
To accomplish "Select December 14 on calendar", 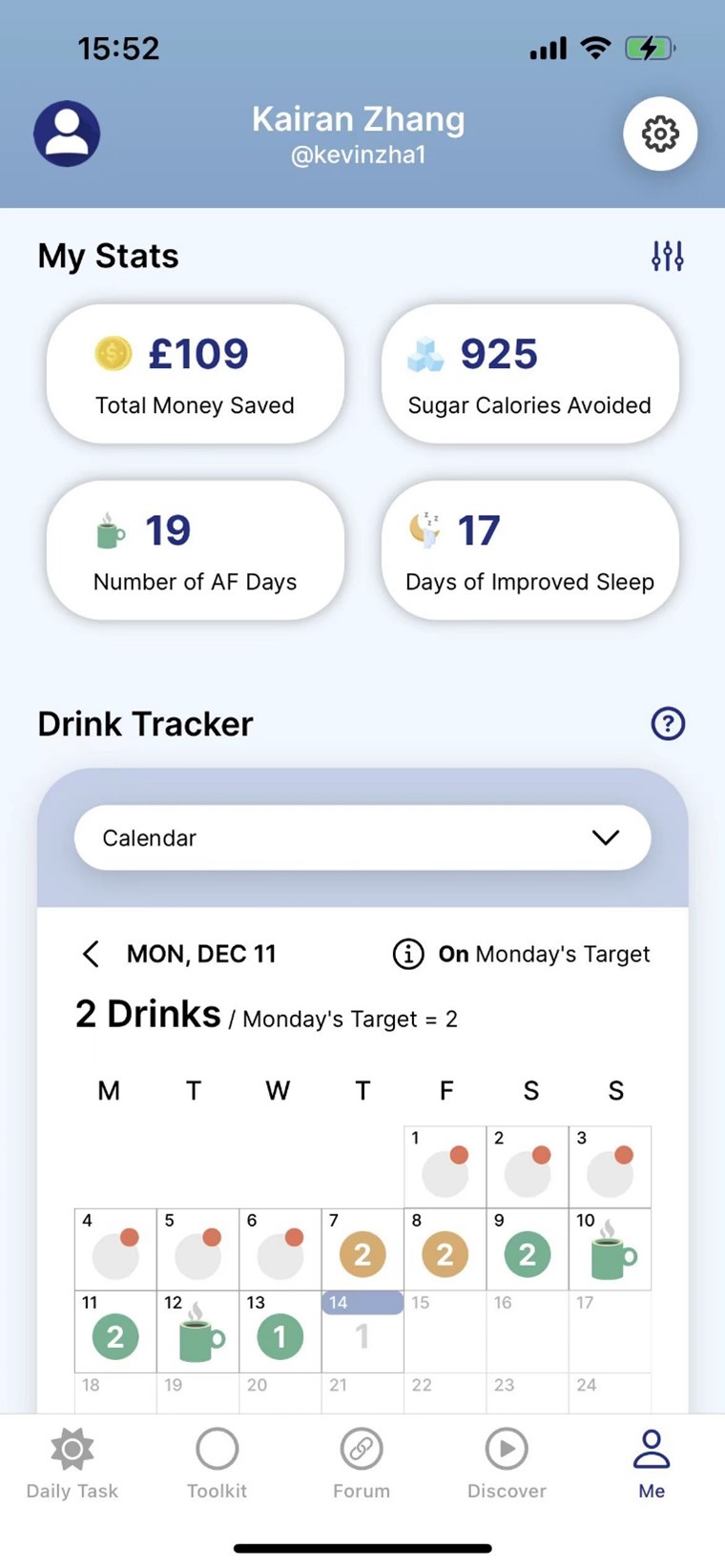I will pos(362,1332).
